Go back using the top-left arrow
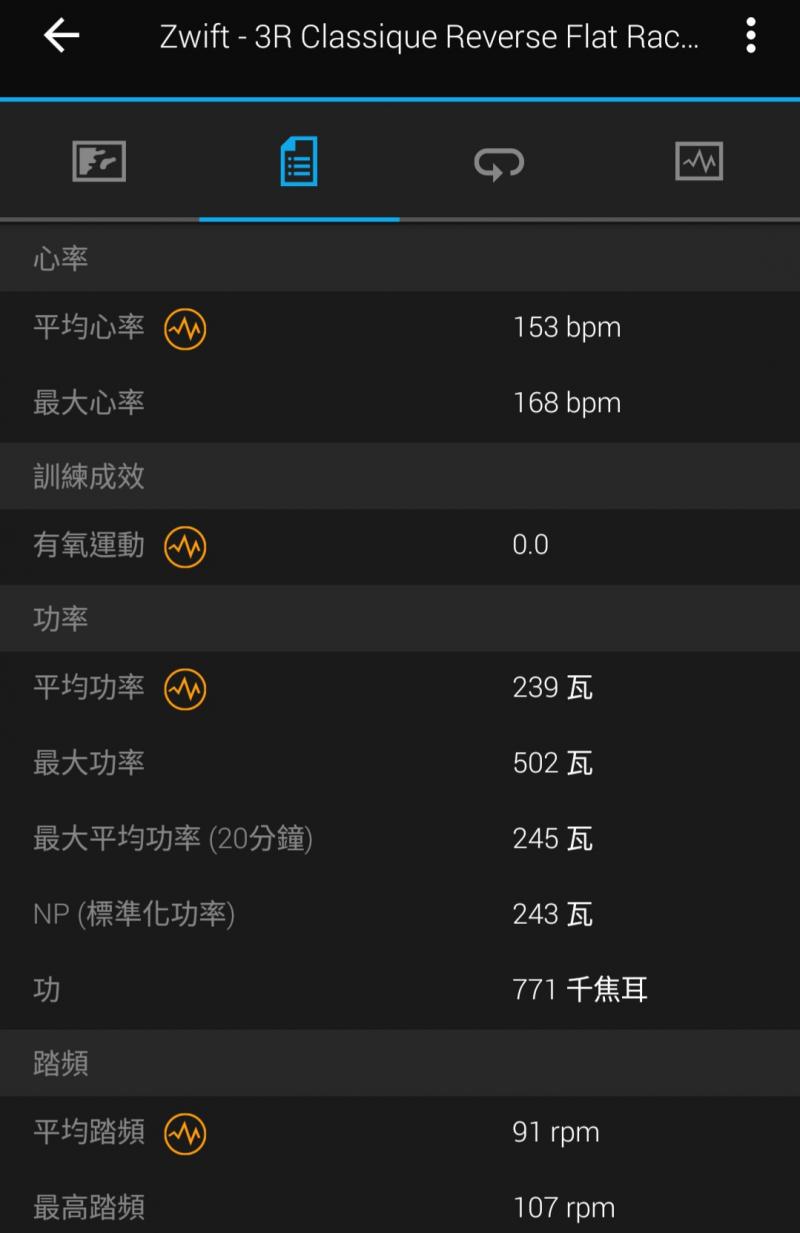800x1233 pixels. 61,37
